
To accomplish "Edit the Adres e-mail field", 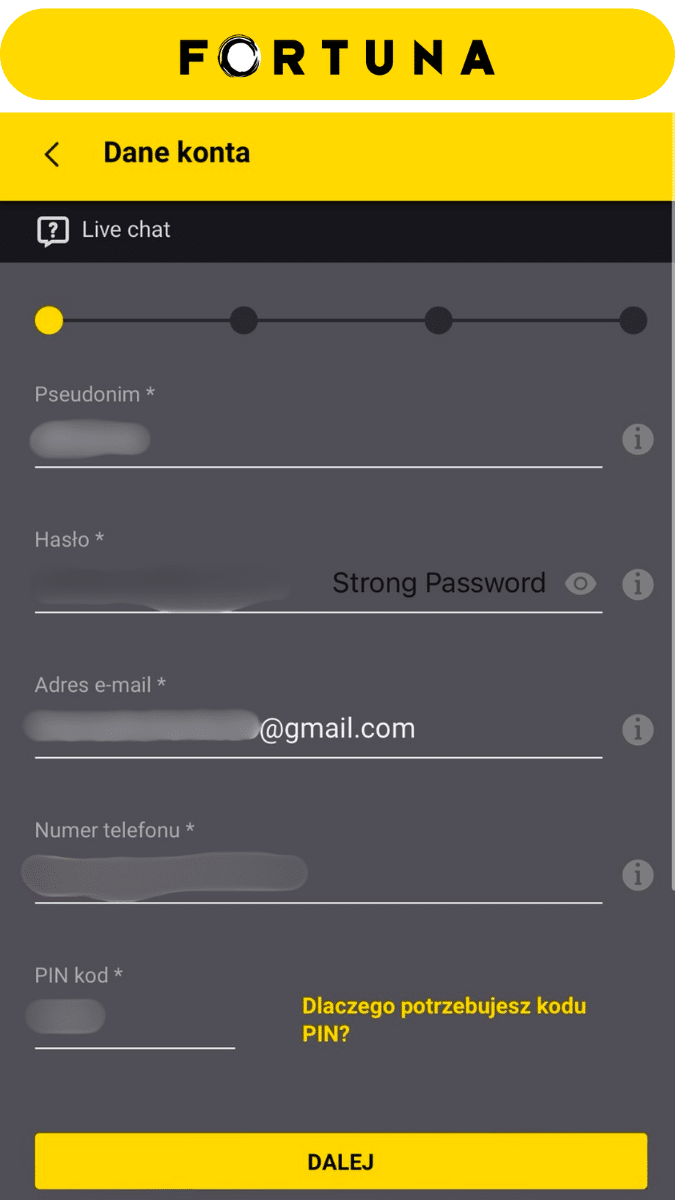I will tap(318, 729).
